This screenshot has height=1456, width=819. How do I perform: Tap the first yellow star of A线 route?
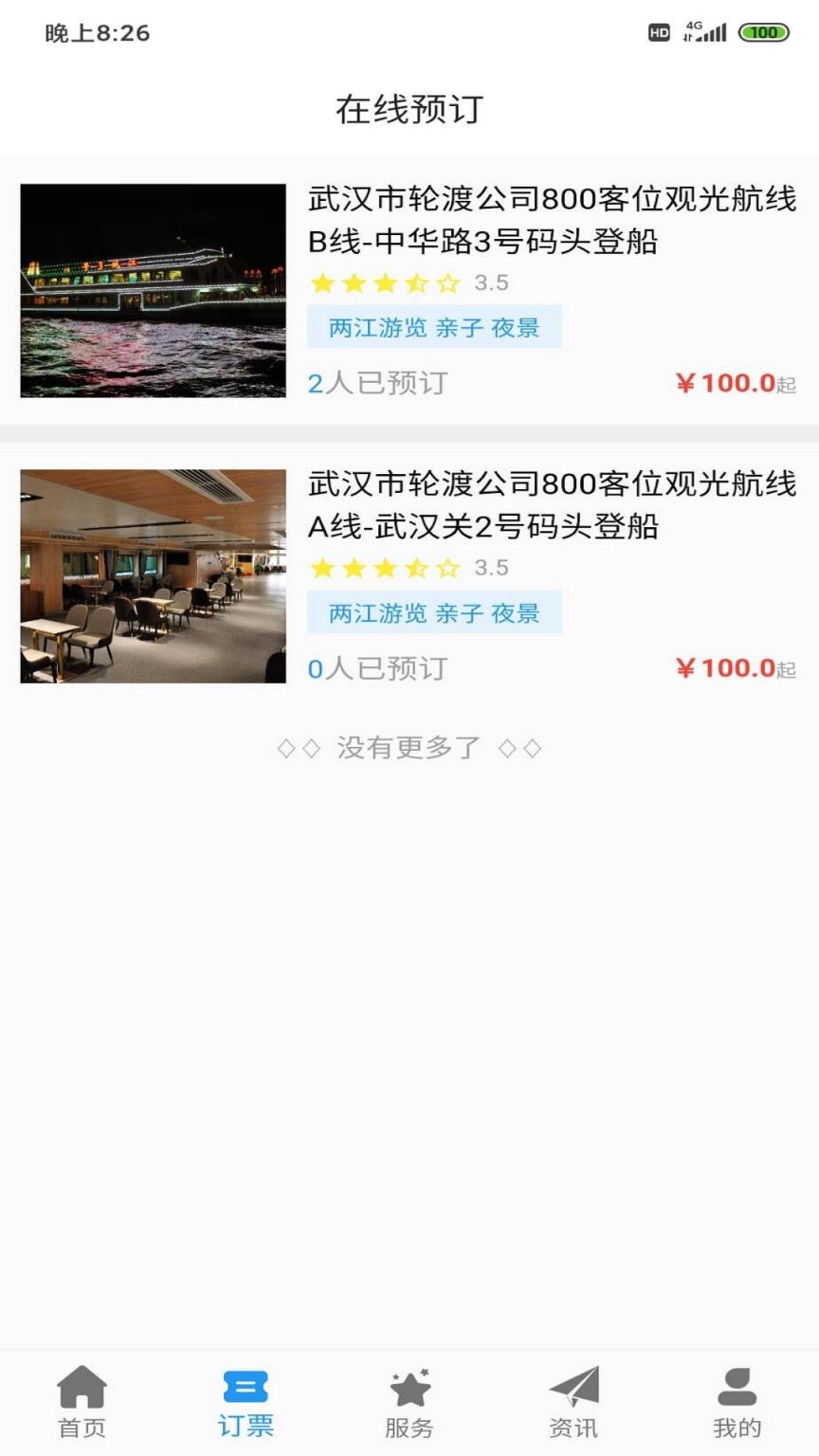(320, 568)
